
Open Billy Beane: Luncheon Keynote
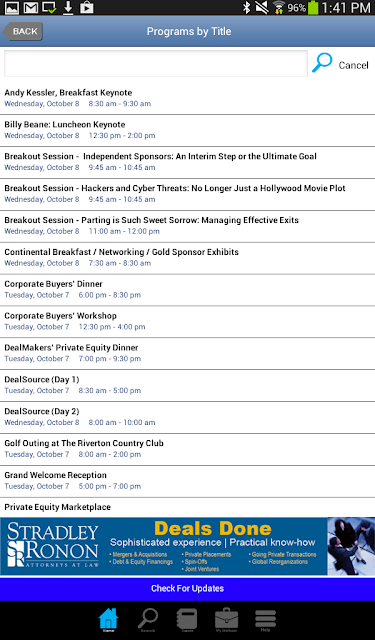(187, 130)
